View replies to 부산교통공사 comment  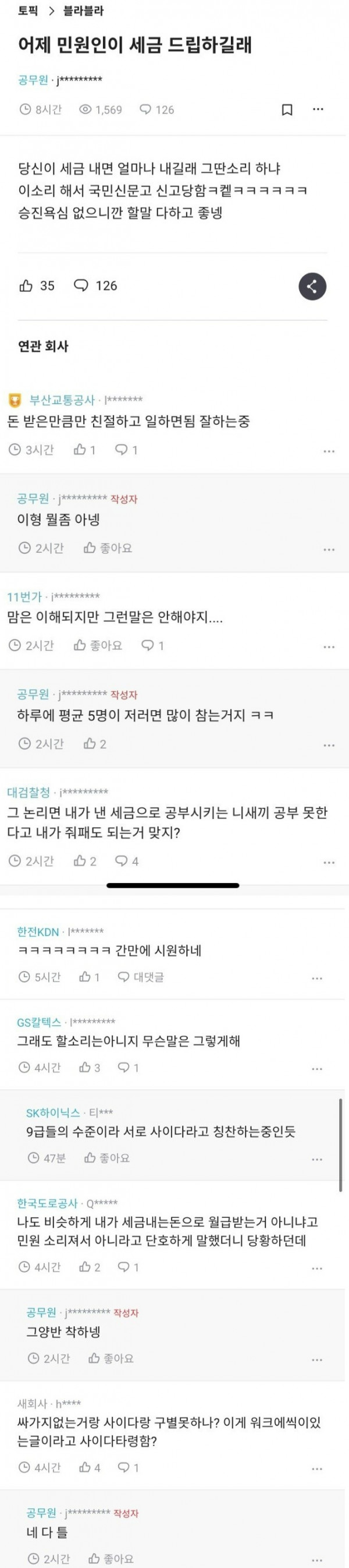click(126, 450)
